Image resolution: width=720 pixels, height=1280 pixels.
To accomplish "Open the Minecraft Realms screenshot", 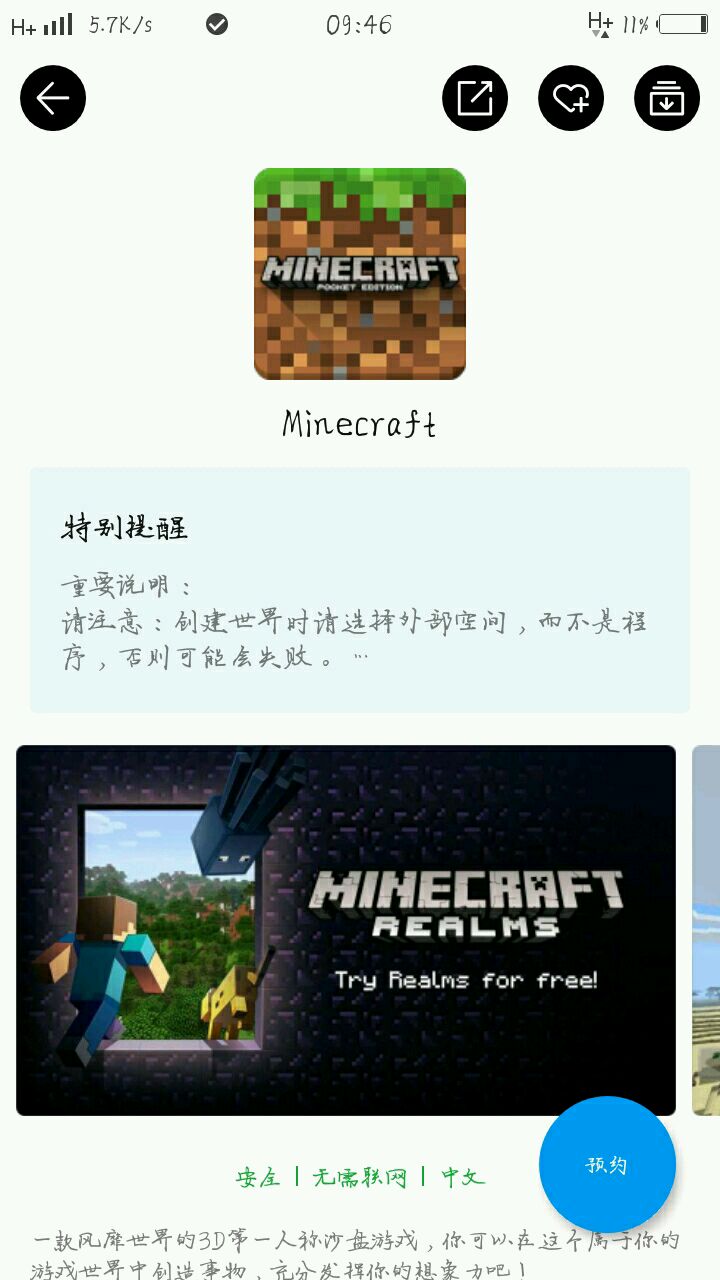I will 346,930.
